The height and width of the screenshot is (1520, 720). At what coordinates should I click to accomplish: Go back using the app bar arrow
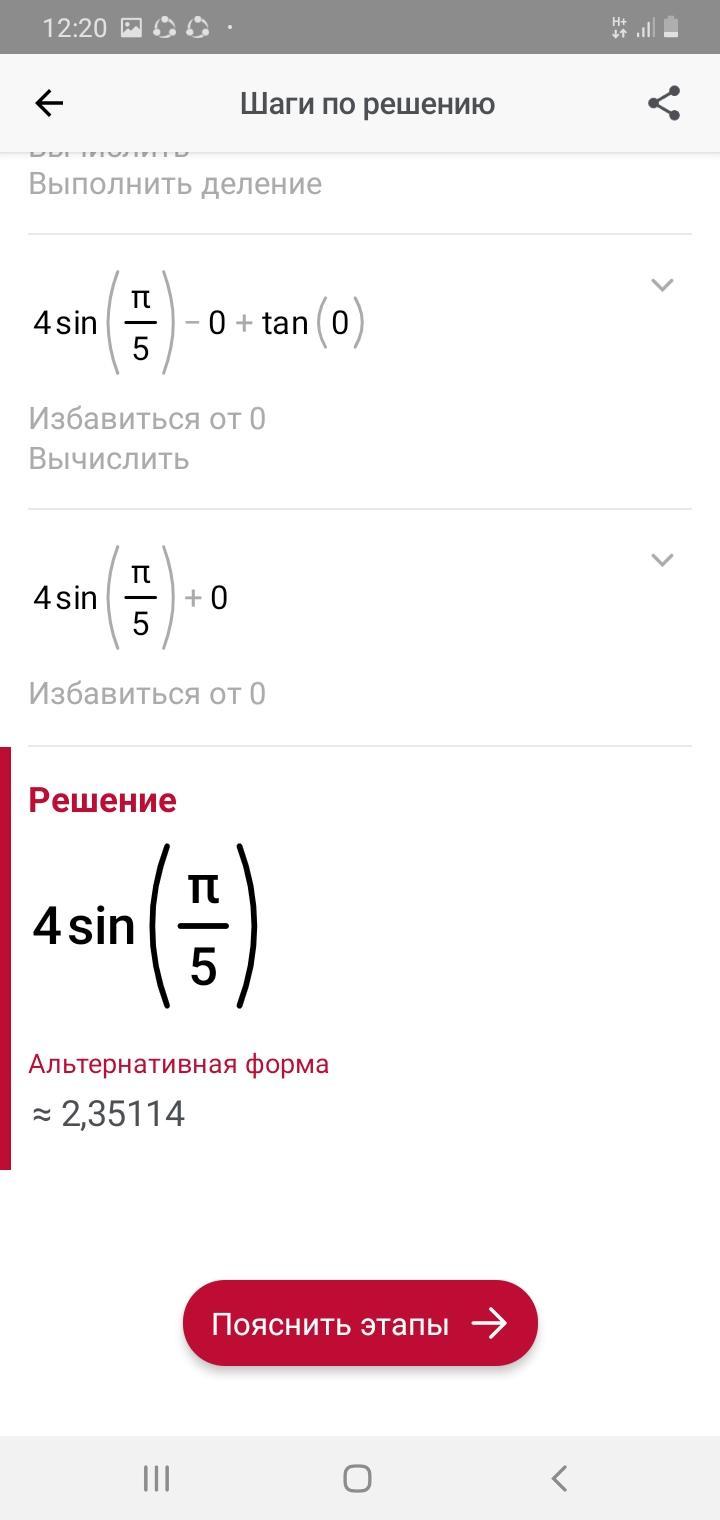pos(49,103)
